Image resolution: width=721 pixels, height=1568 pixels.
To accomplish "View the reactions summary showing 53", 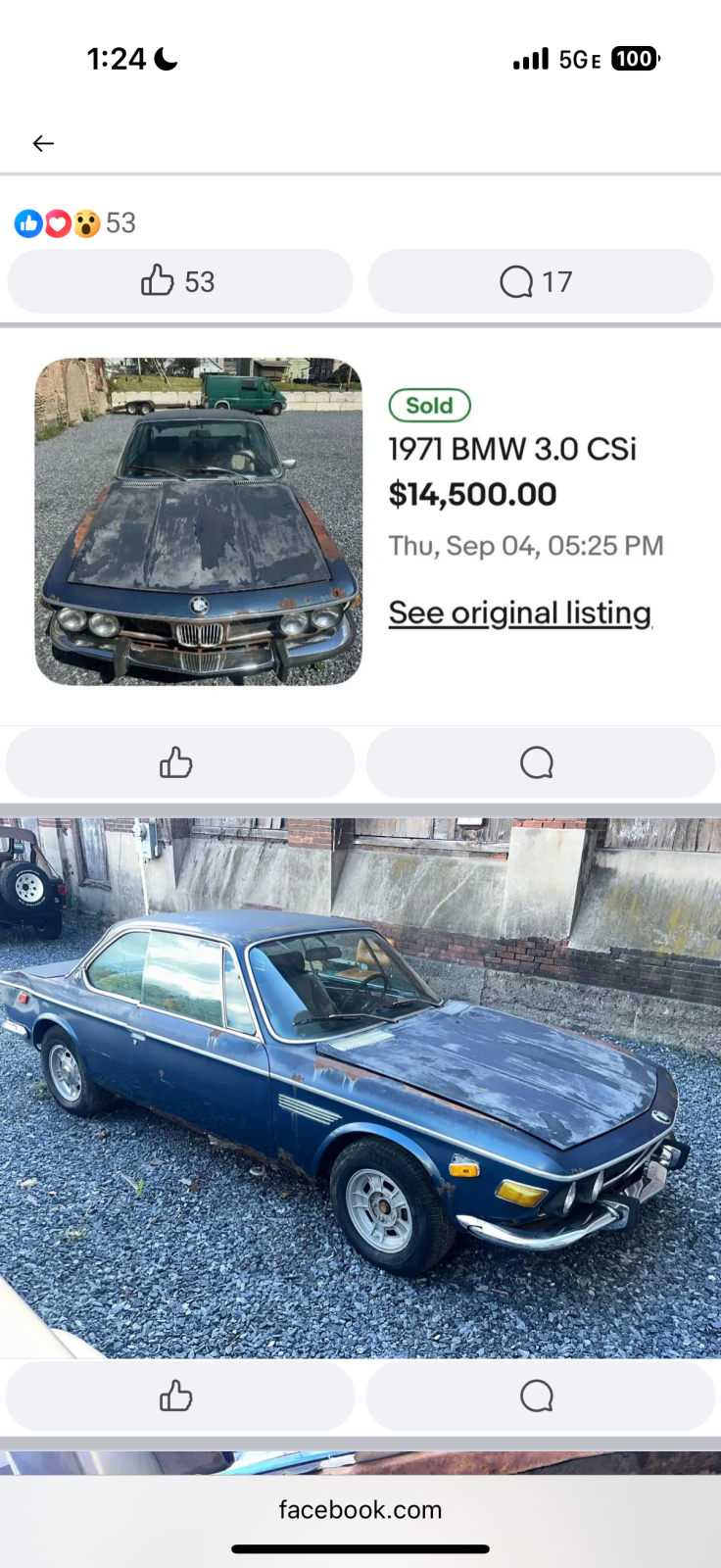I will pyautogui.click(x=75, y=223).
